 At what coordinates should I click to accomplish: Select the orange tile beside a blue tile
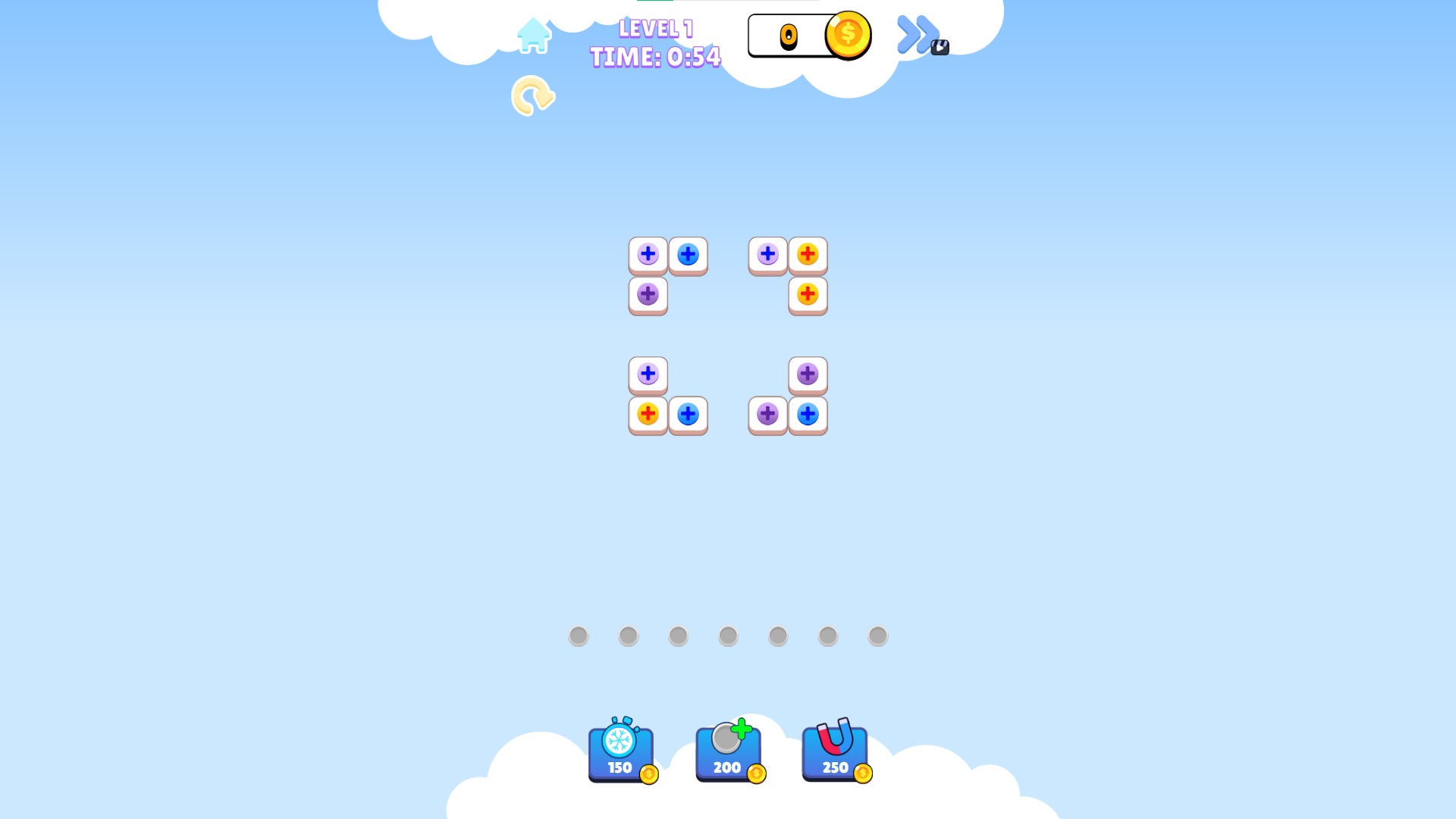pos(648,415)
